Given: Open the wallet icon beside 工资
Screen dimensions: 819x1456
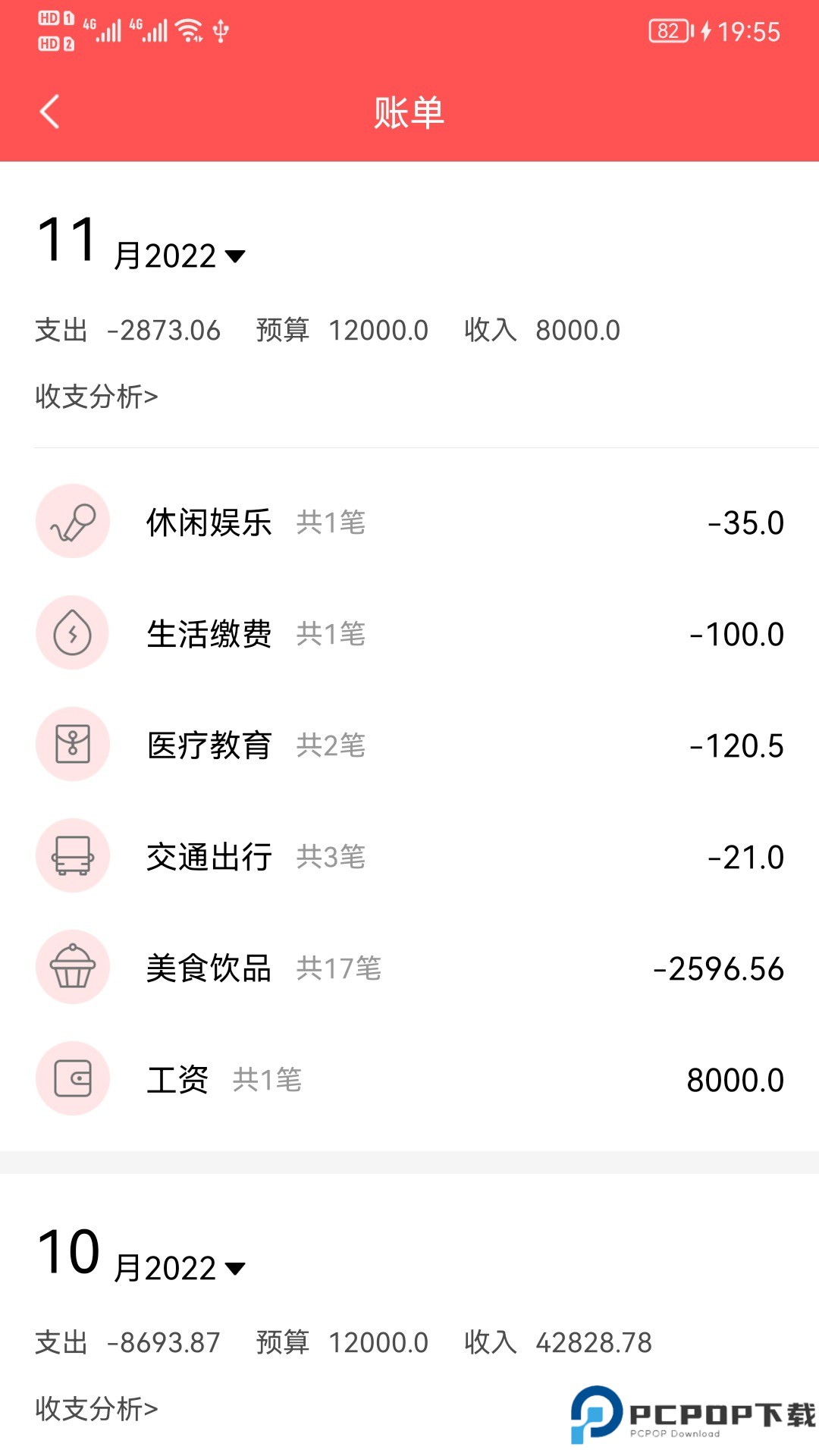Looking at the screenshot, I should (x=73, y=1078).
